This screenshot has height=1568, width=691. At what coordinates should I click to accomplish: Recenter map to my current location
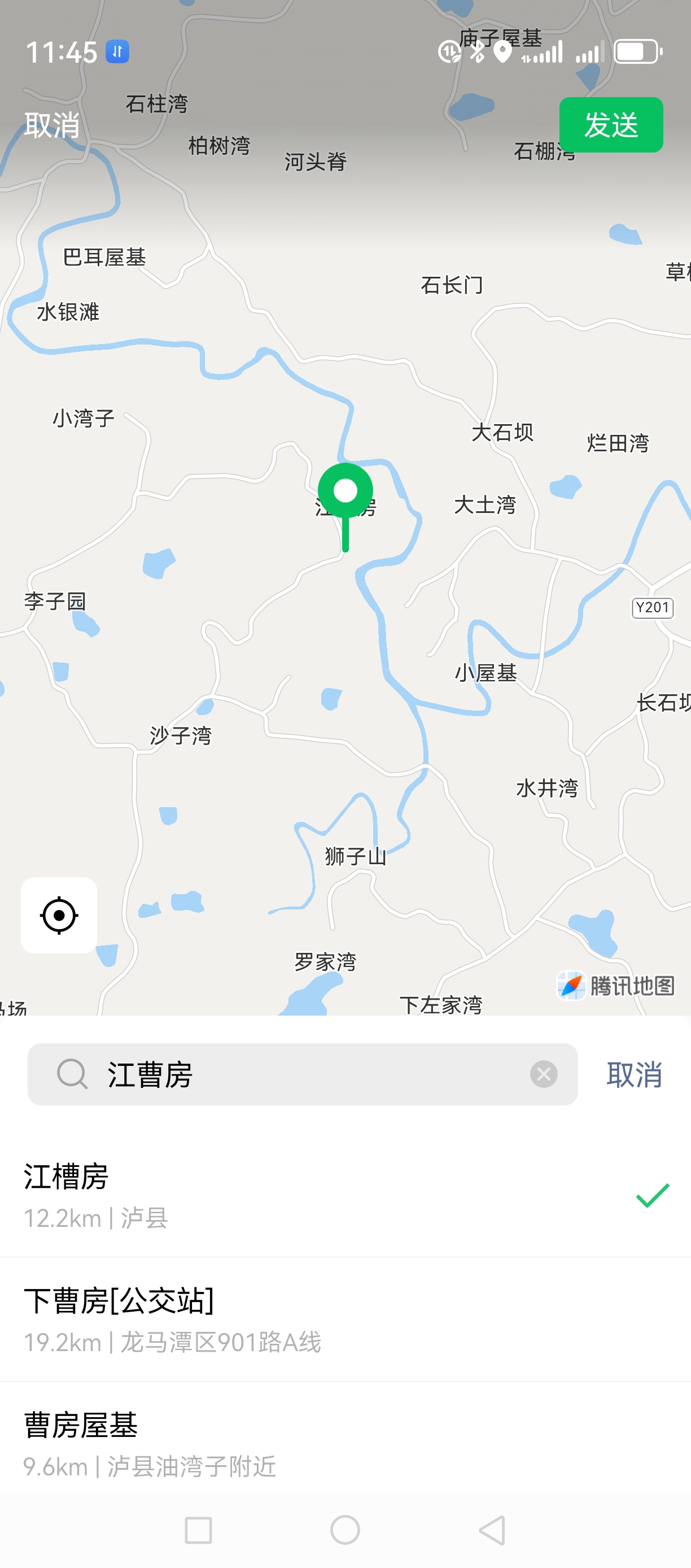(59, 915)
